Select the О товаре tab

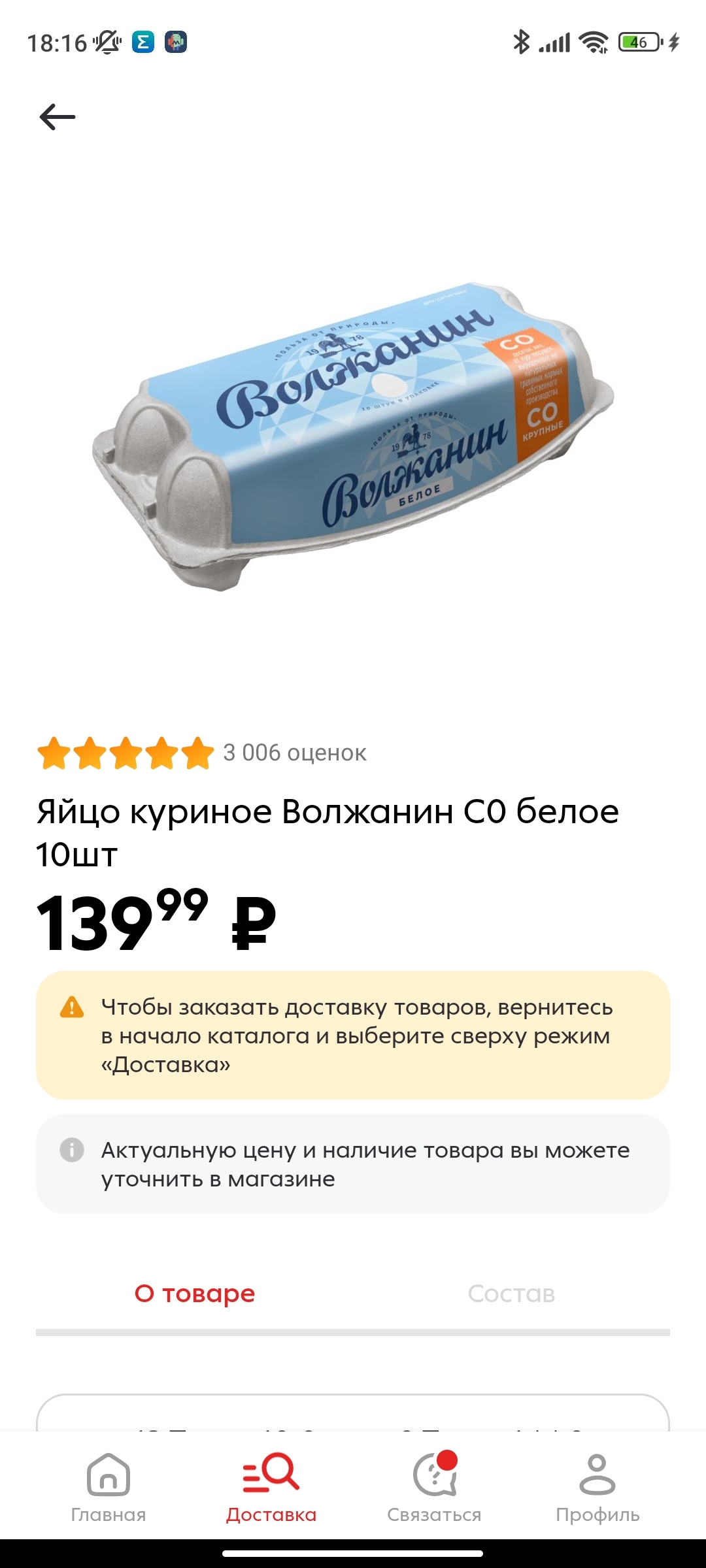click(x=195, y=1294)
